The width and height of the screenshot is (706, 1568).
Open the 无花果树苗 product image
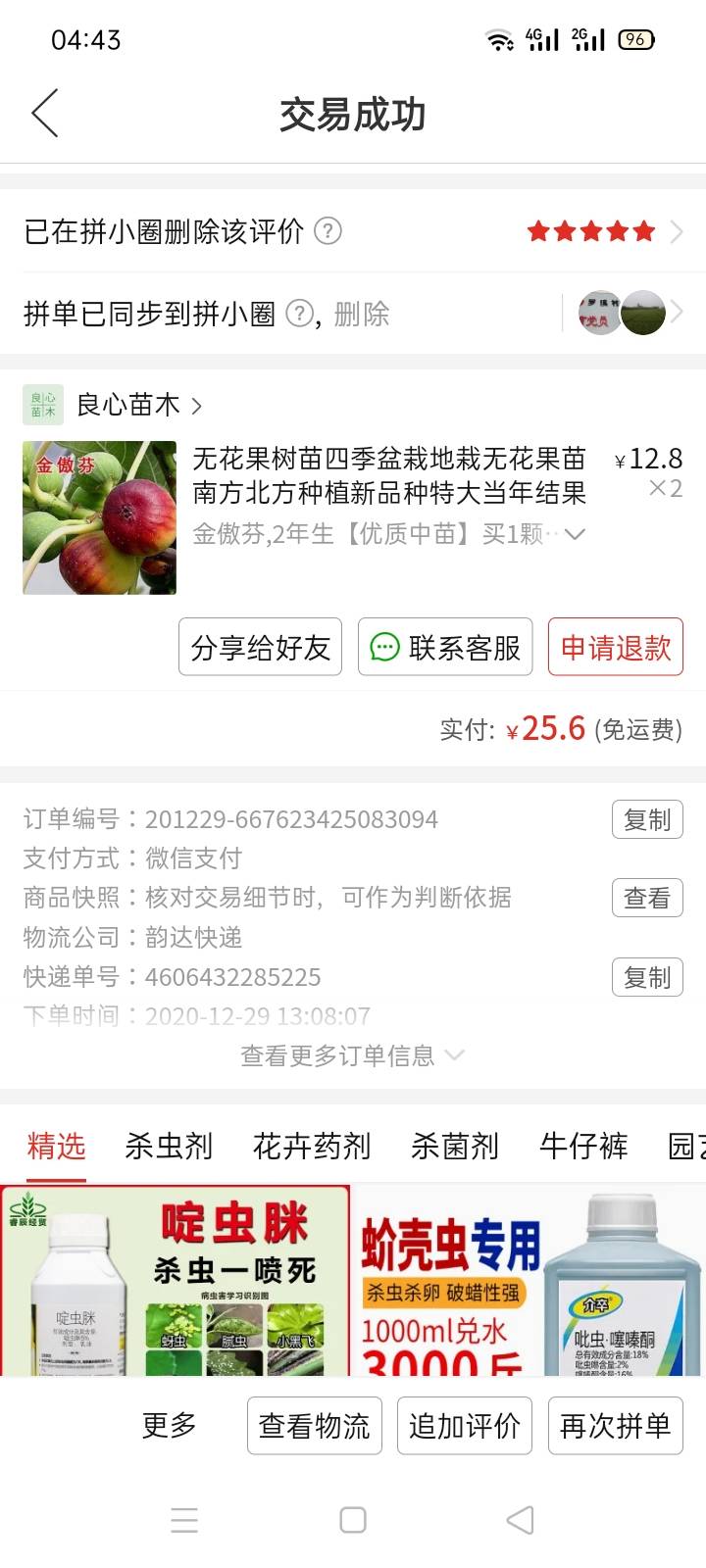[100, 517]
